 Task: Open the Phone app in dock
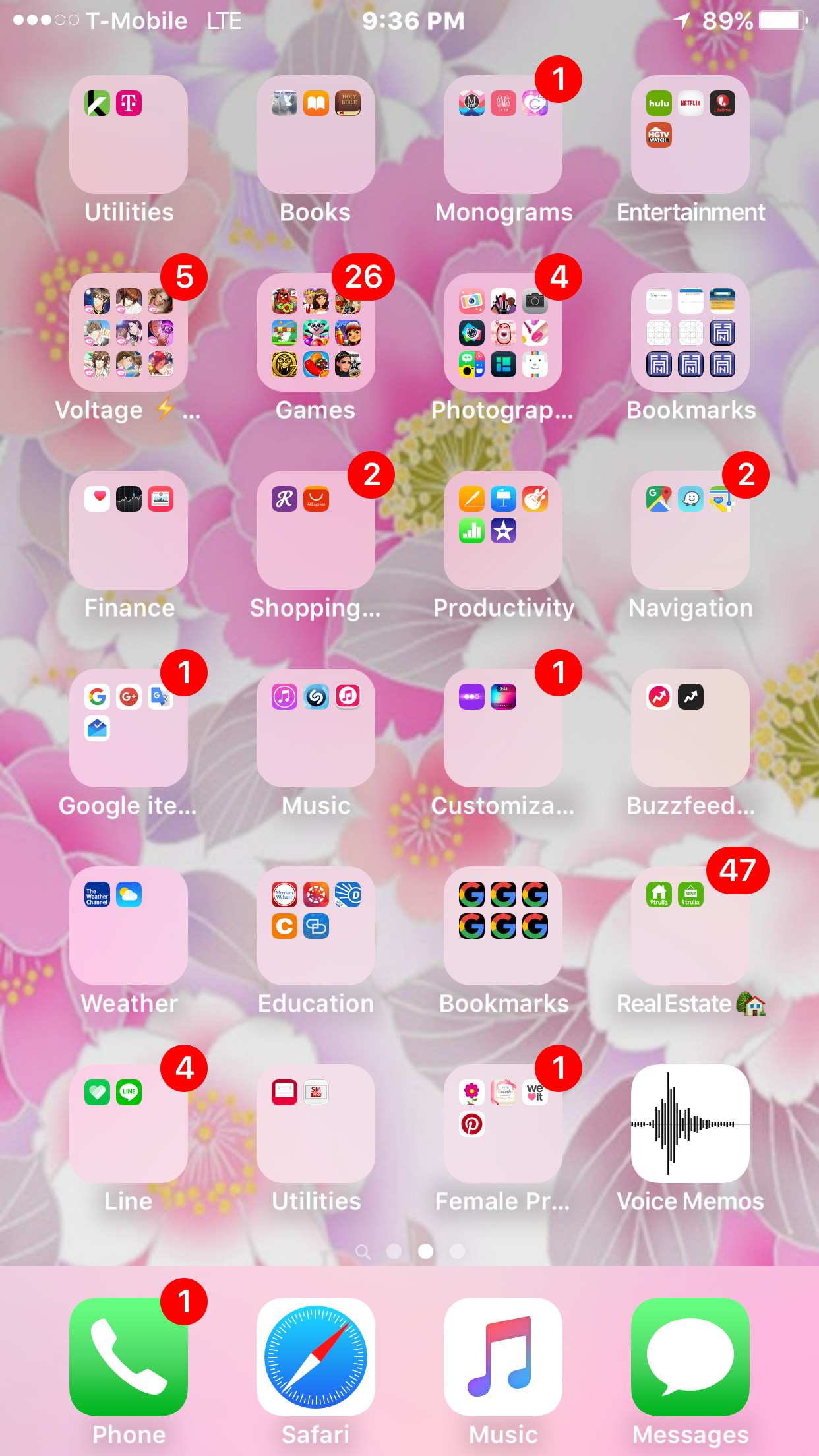click(x=129, y=1357)
